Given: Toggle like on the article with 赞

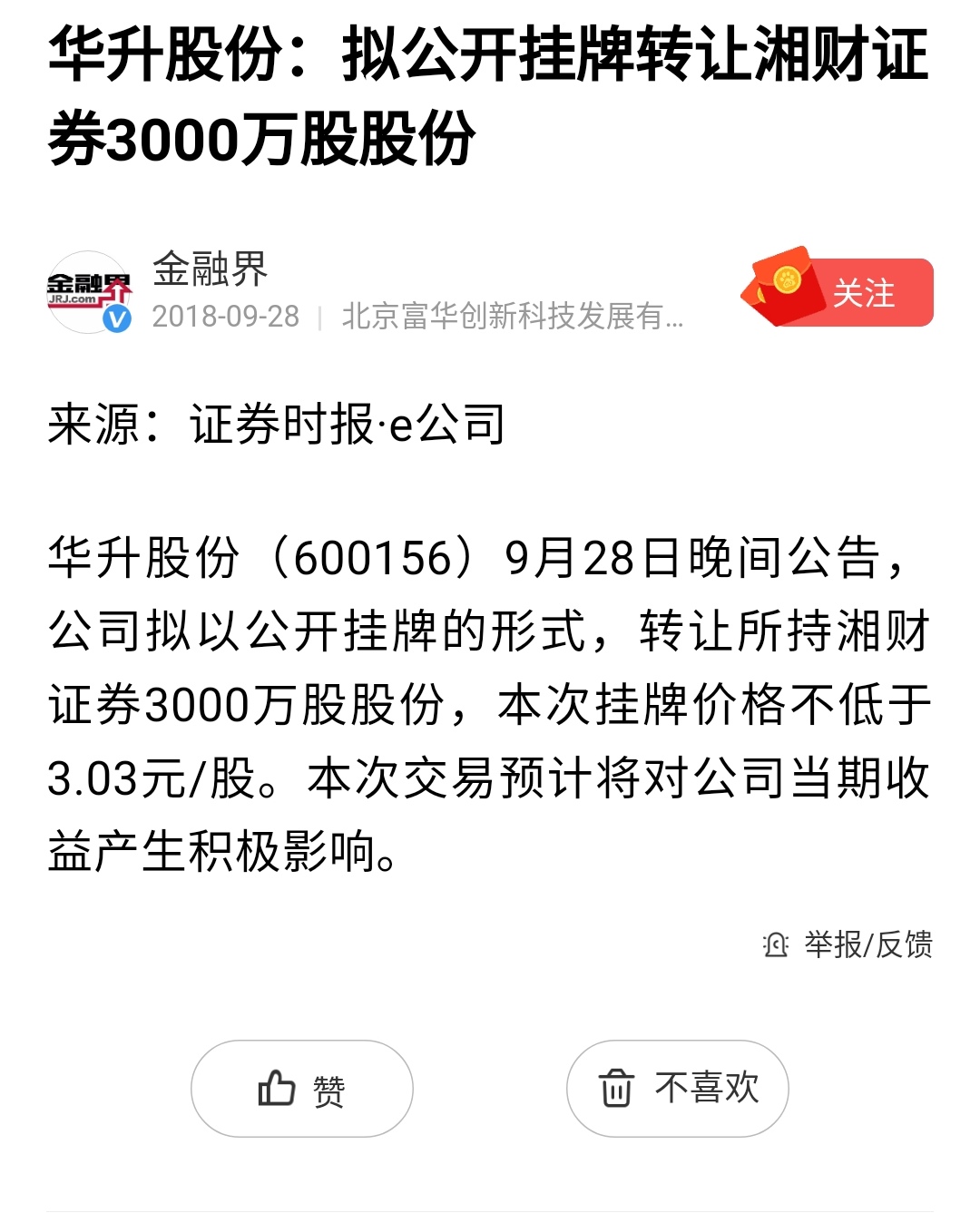Looking at the screenshot, I should (x=301, y=1087).
